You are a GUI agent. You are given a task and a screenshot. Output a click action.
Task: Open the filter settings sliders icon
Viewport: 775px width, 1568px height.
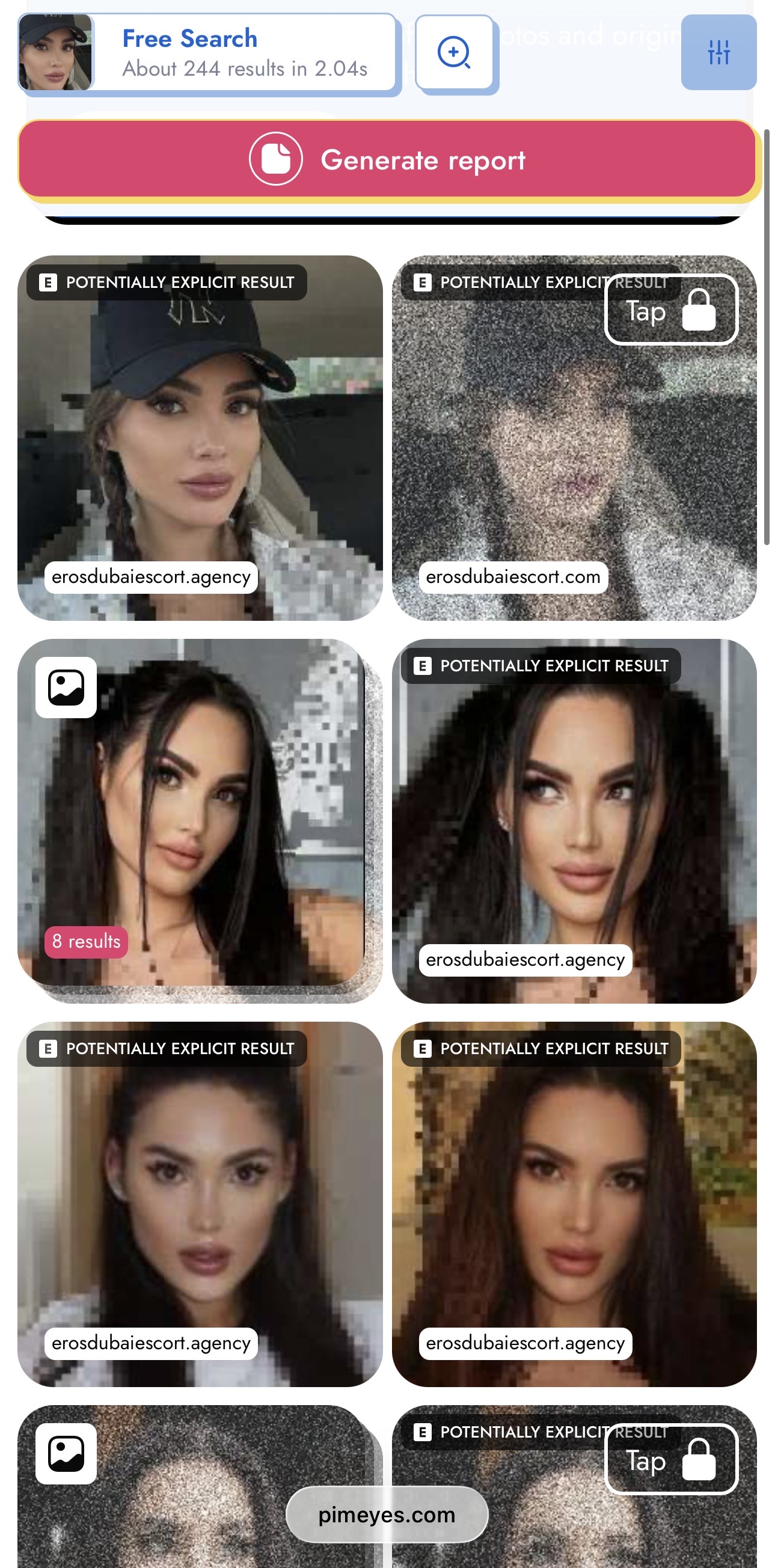click(718, 52)
